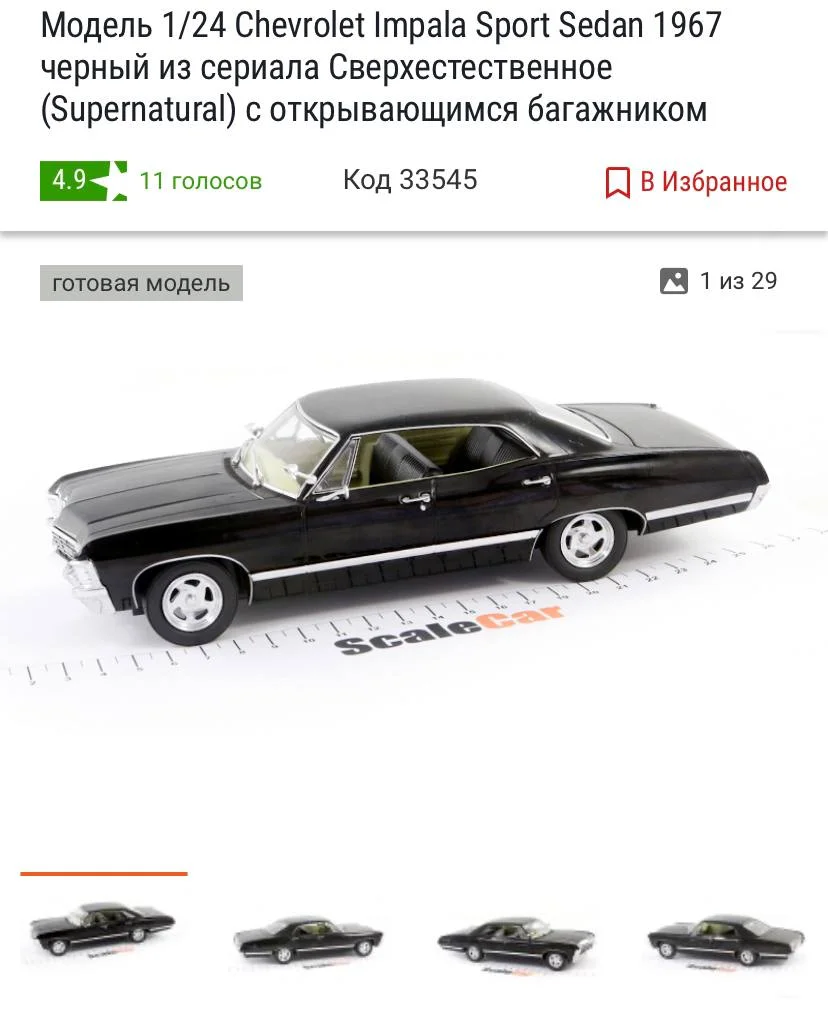Tap the готовая модель tag
This screenshot has width=828, height=1024.
click(141, 283)
